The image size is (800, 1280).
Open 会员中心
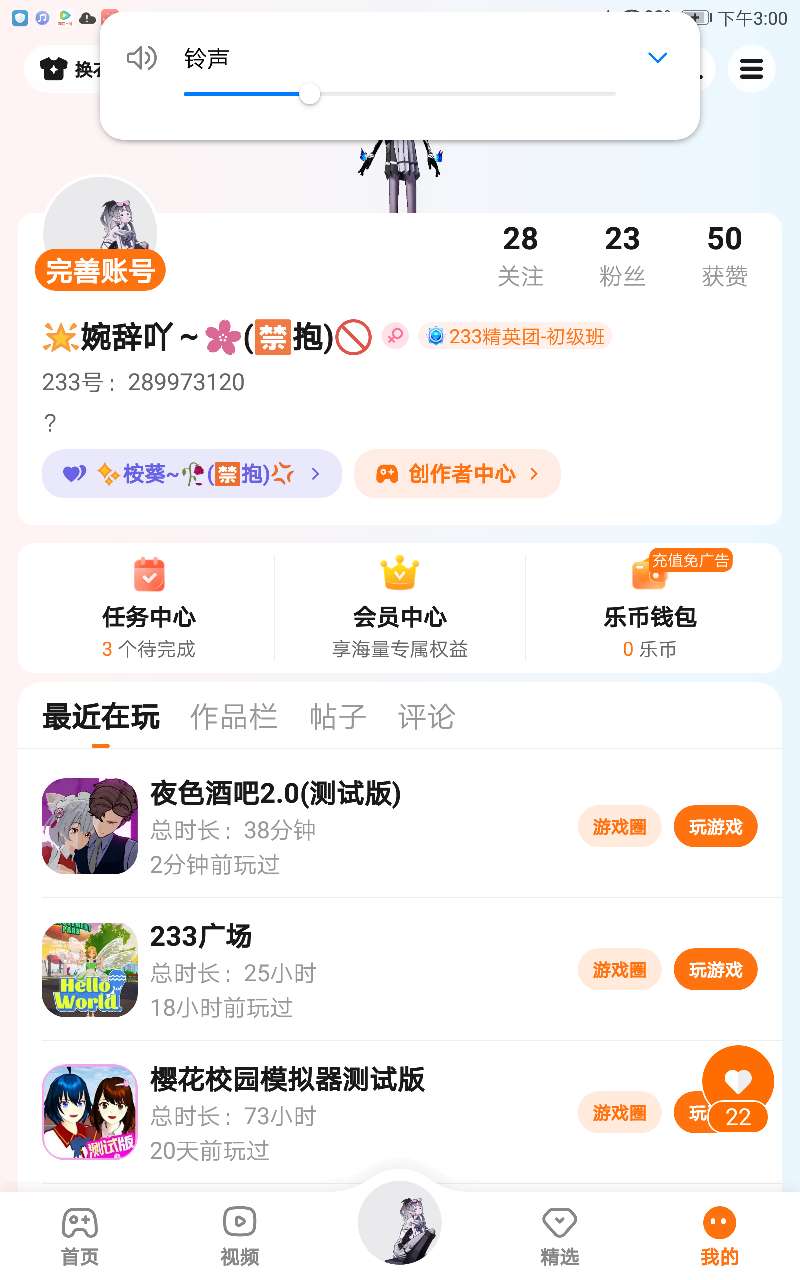(x=400, y=608)
